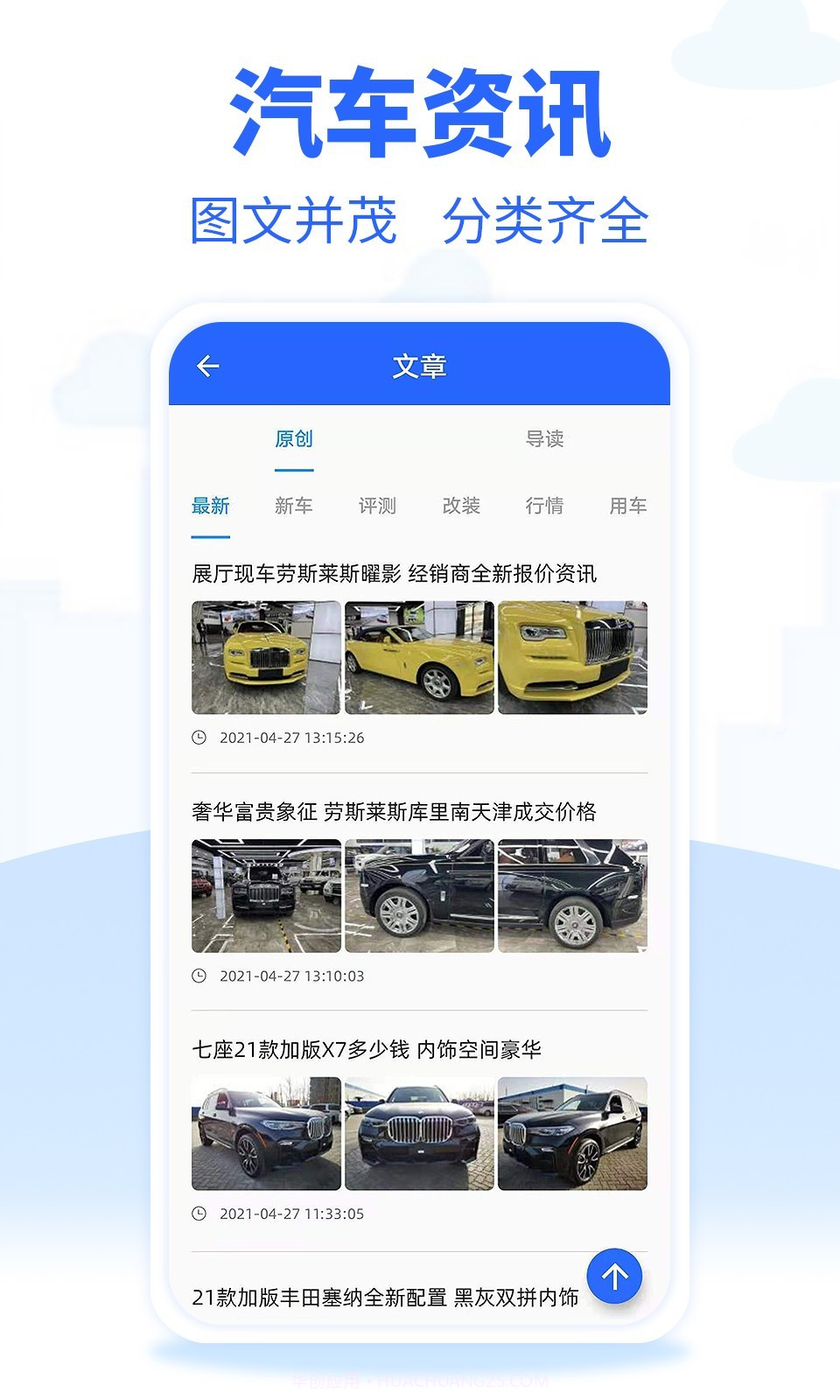Click the clock icon next to 2021-04-27 11:33:05
840x1400 pixels.
click(x=199, y=1213)
